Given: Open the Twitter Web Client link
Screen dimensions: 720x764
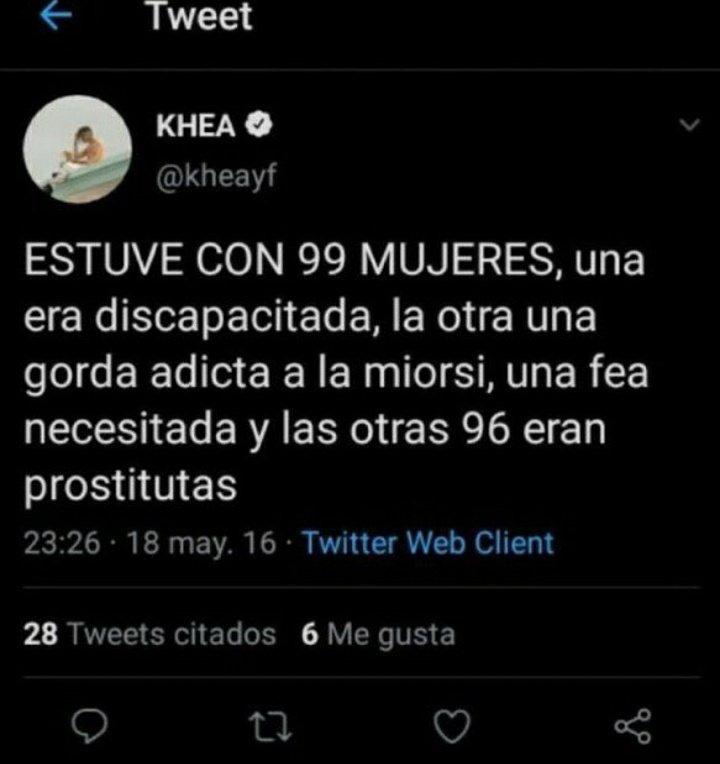Looking at the screenshot, I should tap(427, 543).
